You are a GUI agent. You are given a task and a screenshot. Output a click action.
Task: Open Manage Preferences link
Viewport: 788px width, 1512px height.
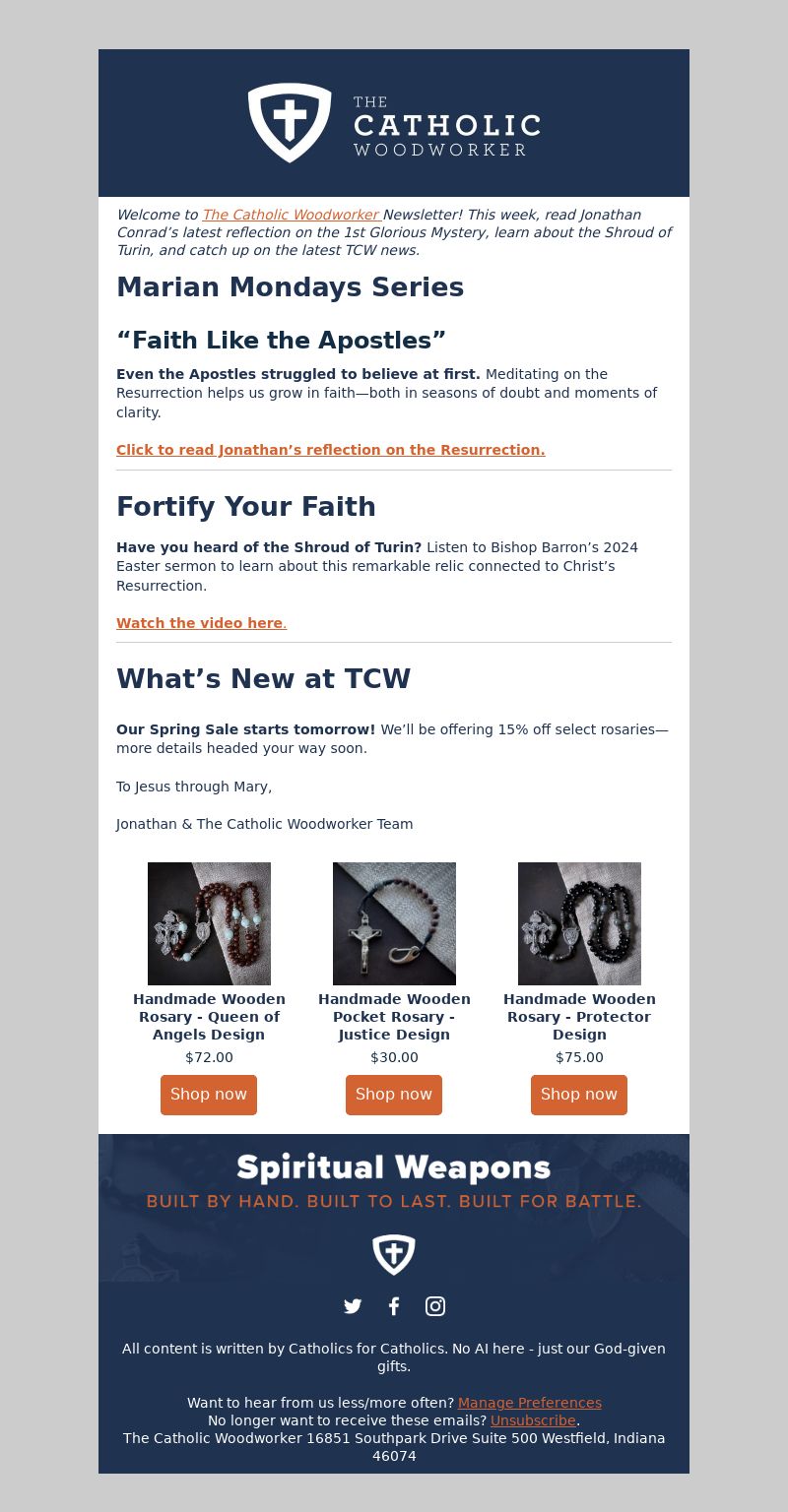[529, 1403]
